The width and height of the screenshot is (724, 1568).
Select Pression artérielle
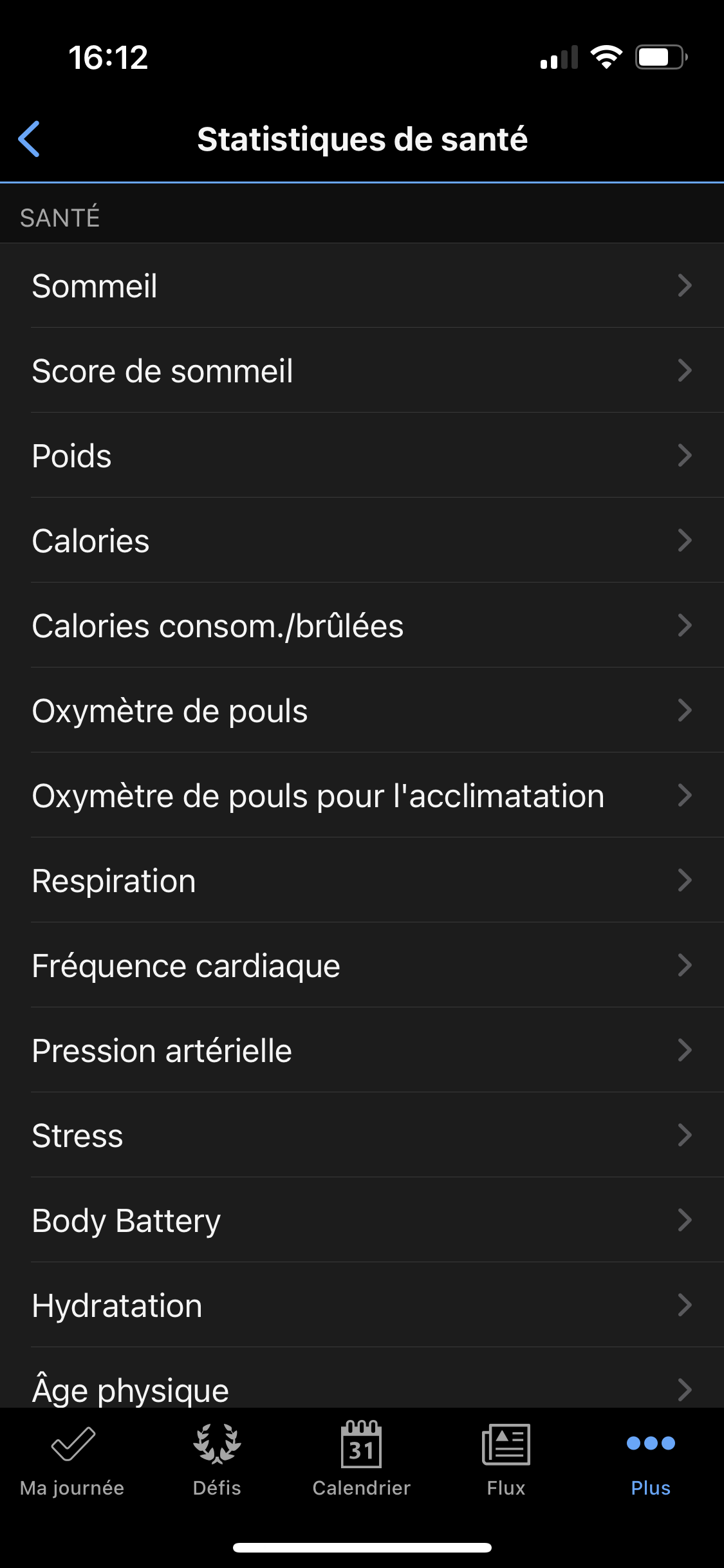[x=362, y=1050]
